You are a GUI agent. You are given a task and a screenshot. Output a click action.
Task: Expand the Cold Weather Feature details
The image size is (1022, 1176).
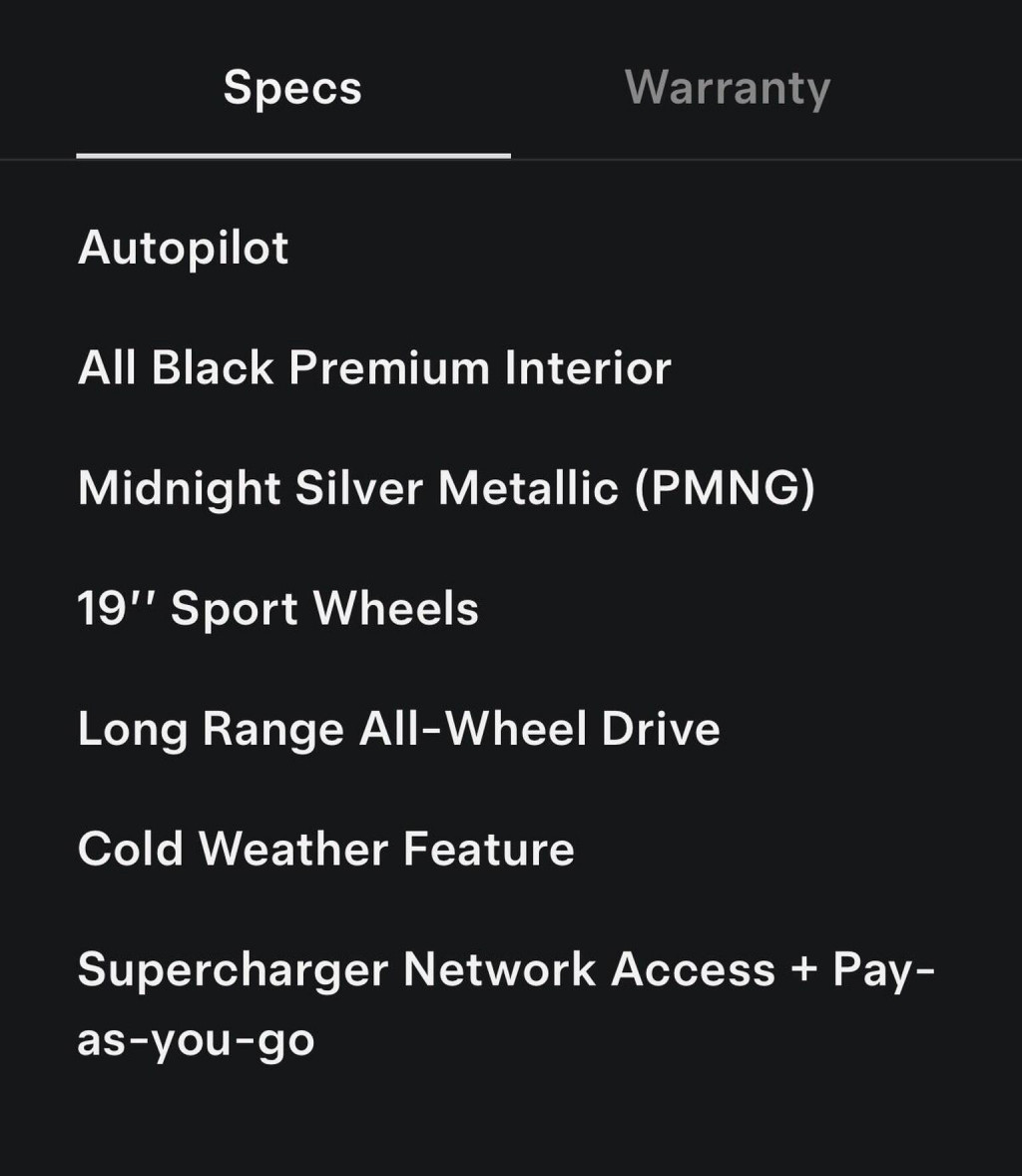tap(326, 849)
